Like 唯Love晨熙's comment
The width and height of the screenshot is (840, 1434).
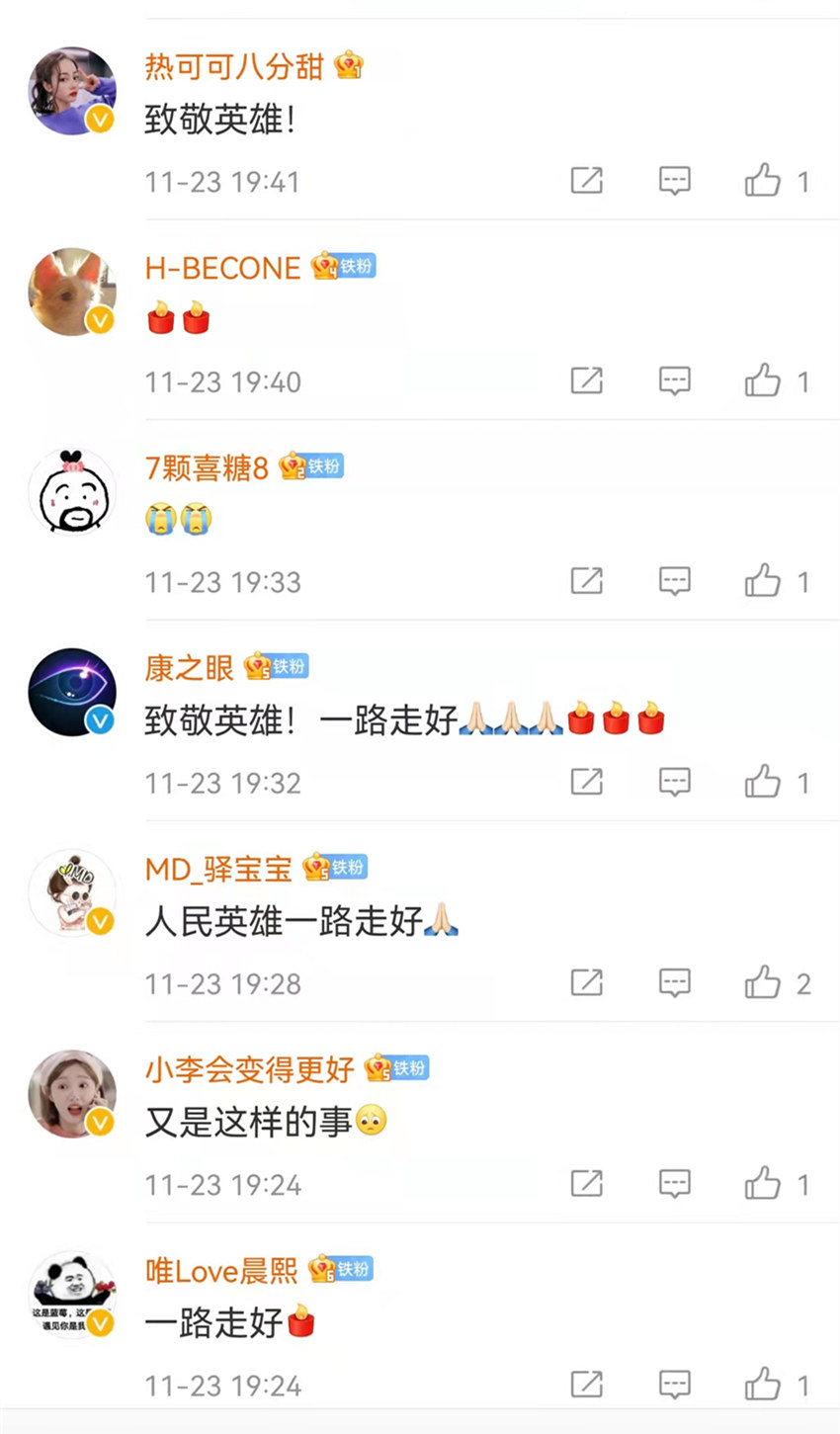point(762,1384)
